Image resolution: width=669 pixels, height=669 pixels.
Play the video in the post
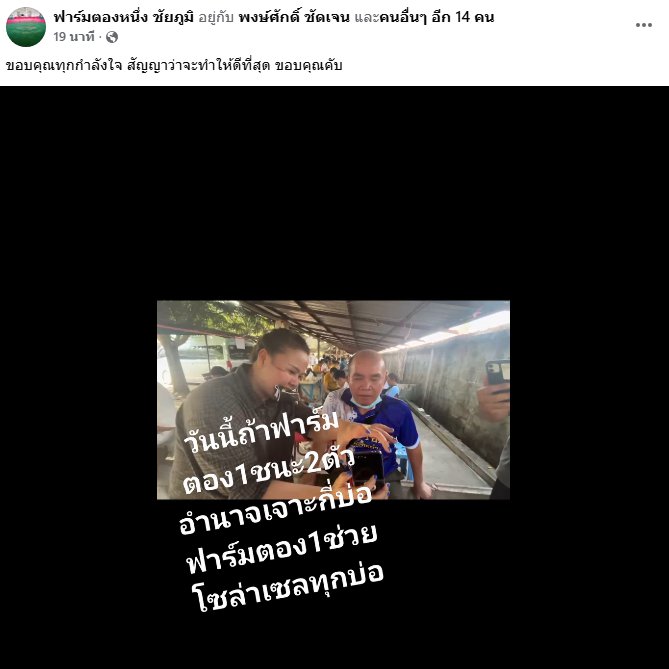[334, 399]
